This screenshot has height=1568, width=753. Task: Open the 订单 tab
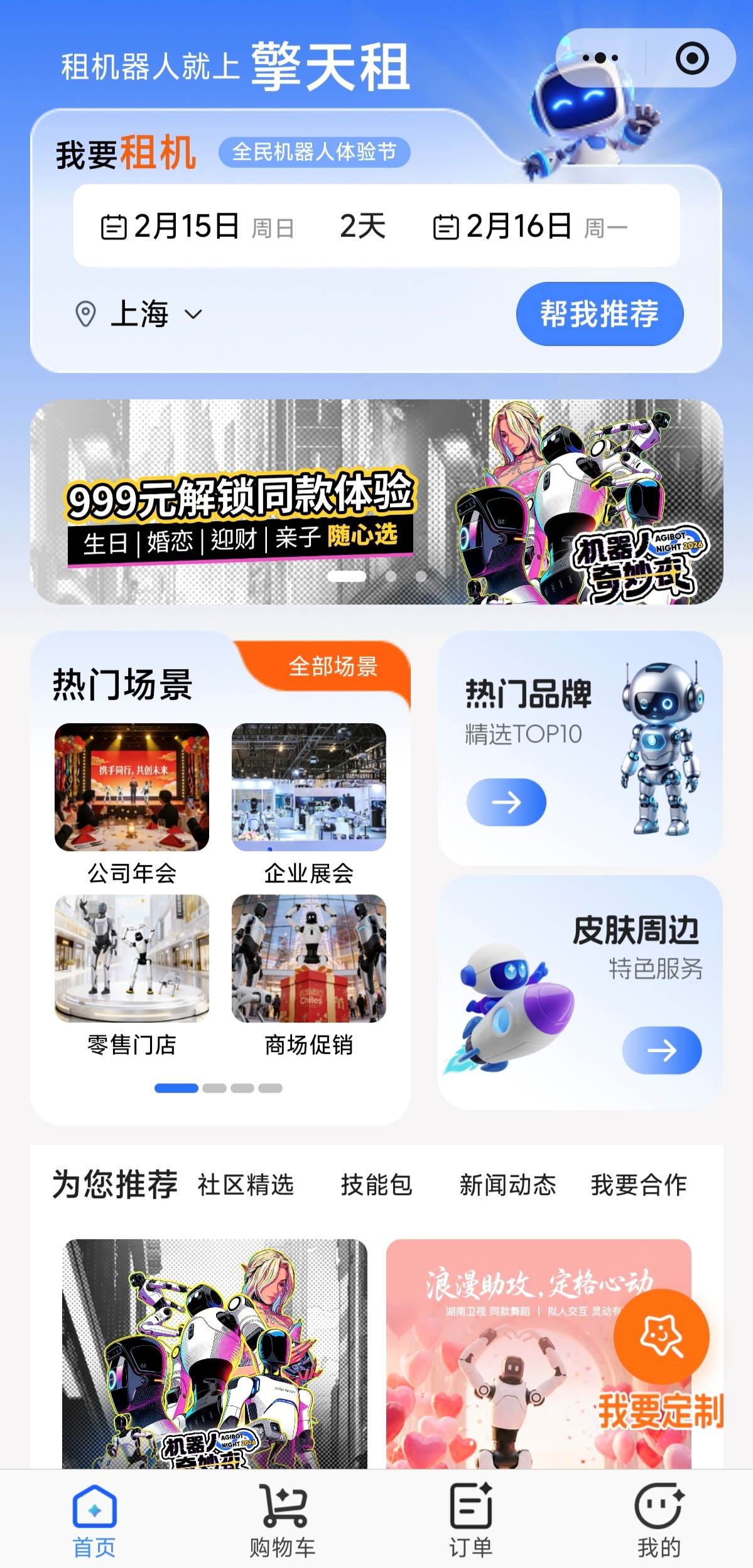click(x=471, y=1520)
